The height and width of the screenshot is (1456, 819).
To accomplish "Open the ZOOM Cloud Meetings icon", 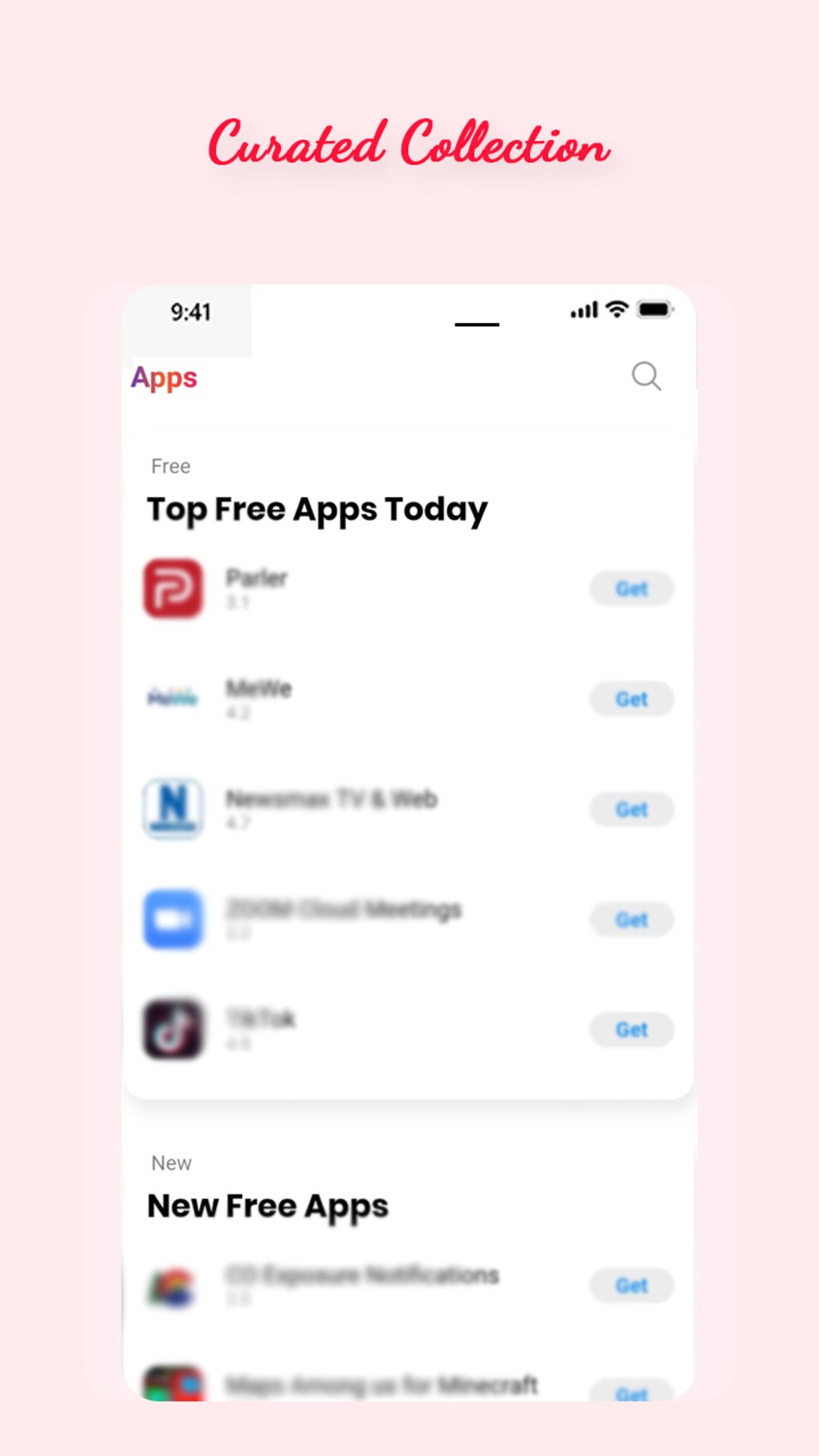I will 173,920.
